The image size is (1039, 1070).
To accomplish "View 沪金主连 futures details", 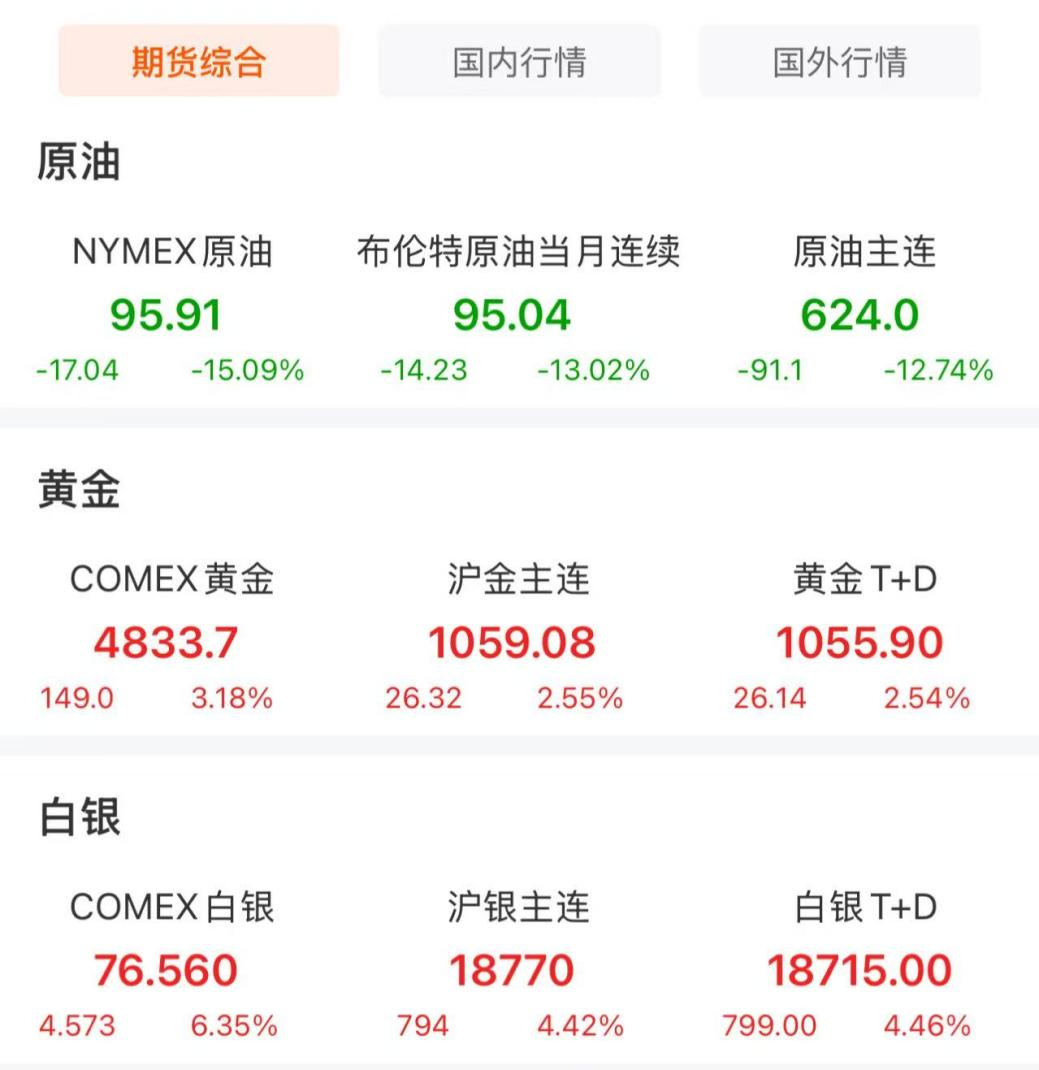I will tap(517, 641).
